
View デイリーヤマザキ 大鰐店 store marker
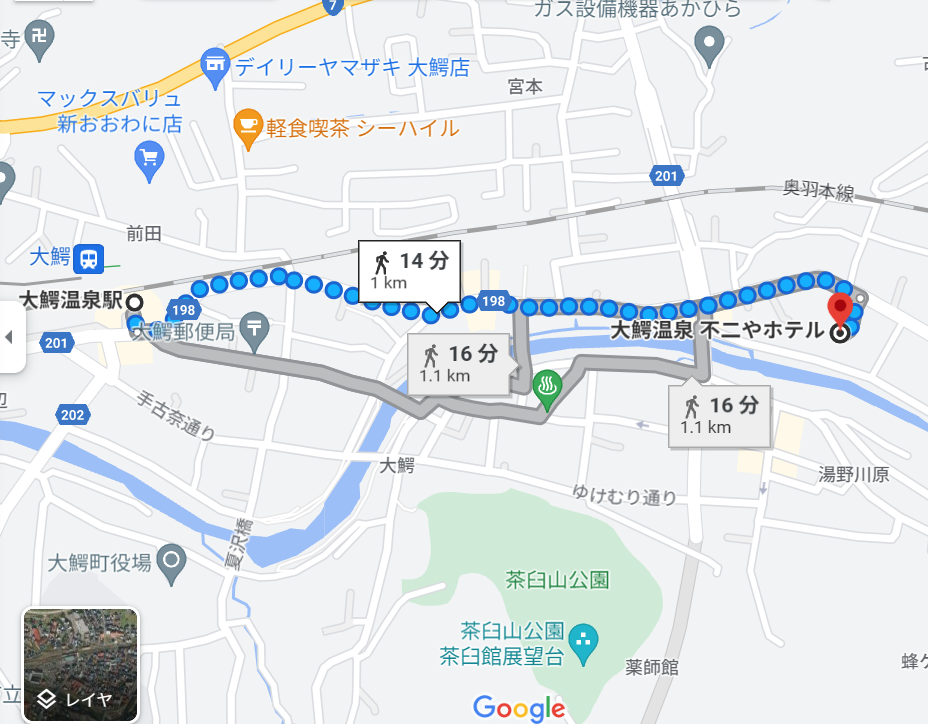[214, 67]
